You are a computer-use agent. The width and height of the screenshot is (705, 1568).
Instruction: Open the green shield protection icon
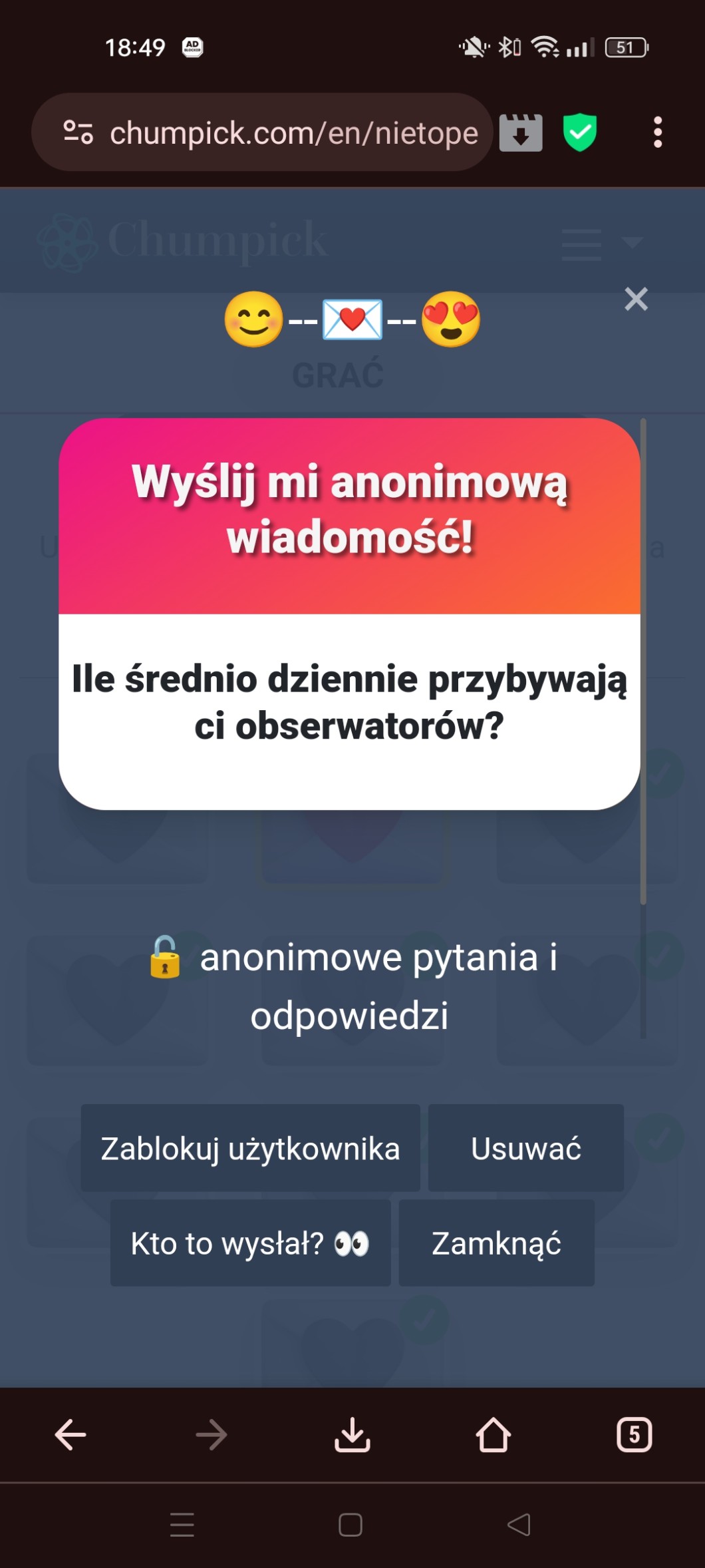point(579,132)
